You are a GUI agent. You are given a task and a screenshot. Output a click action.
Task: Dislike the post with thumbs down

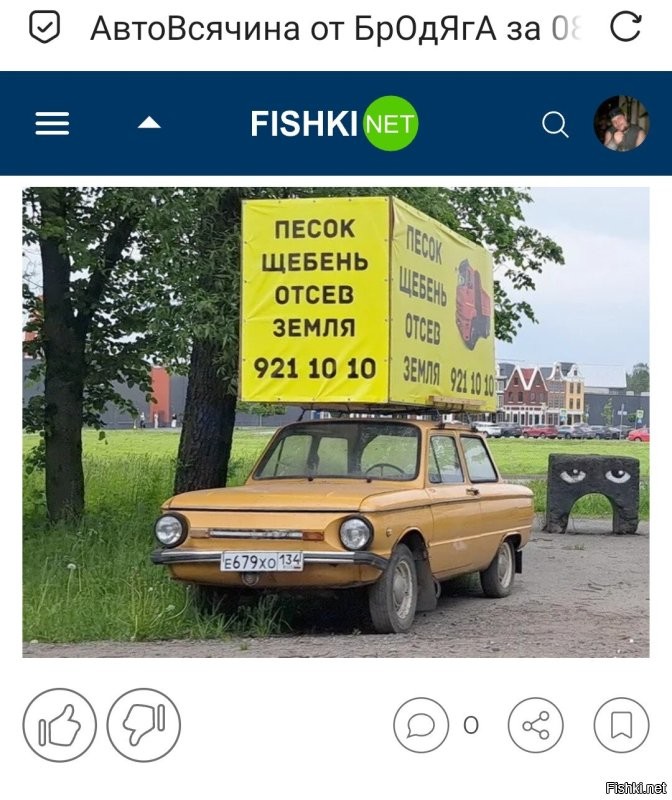(143, 724)
